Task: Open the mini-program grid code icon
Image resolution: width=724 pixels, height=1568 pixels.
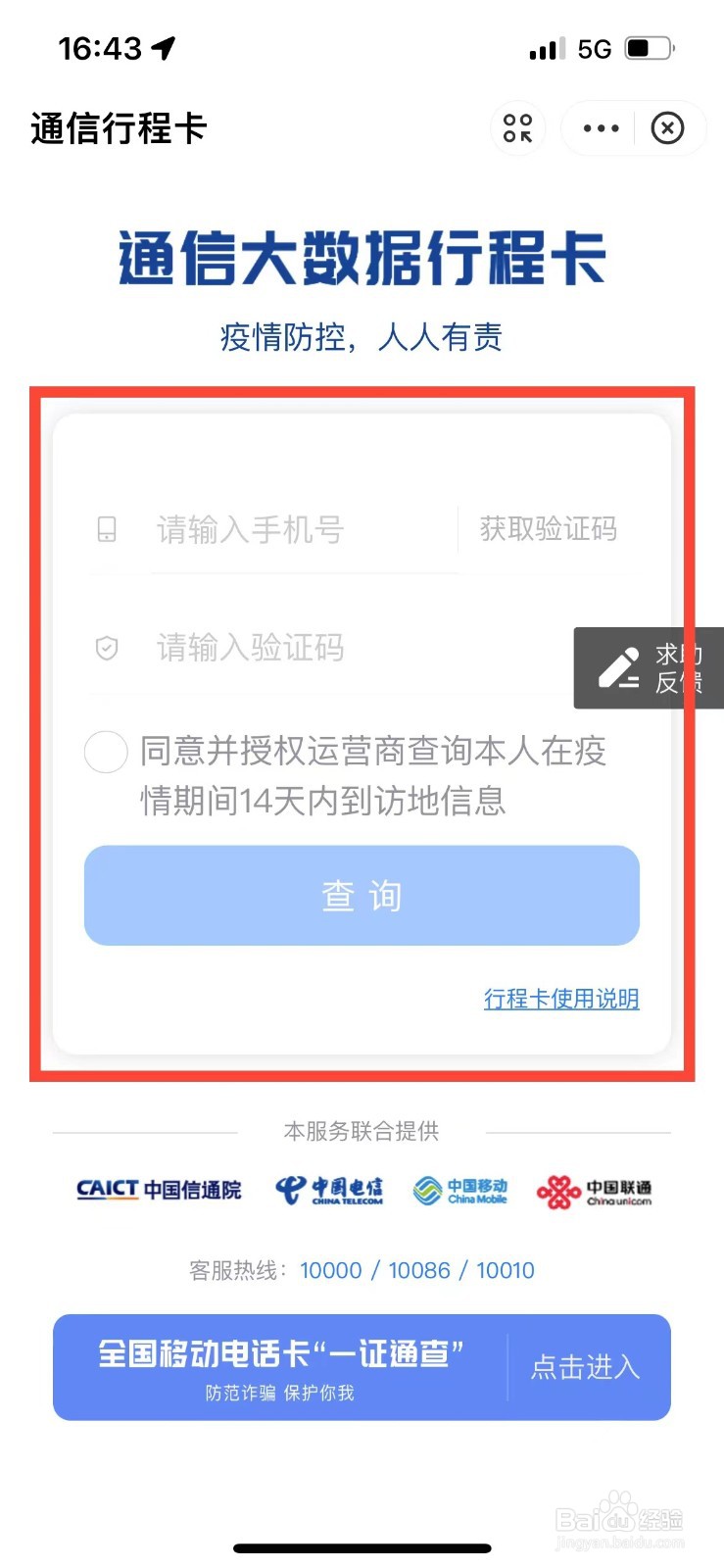Action: (x=516, y=128)
